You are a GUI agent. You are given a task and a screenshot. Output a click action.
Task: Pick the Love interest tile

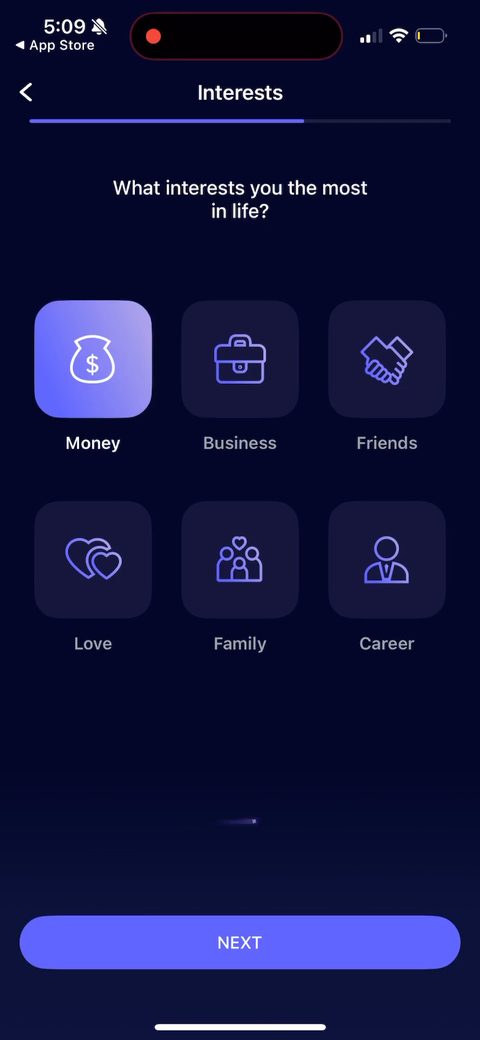pos(93,560)
